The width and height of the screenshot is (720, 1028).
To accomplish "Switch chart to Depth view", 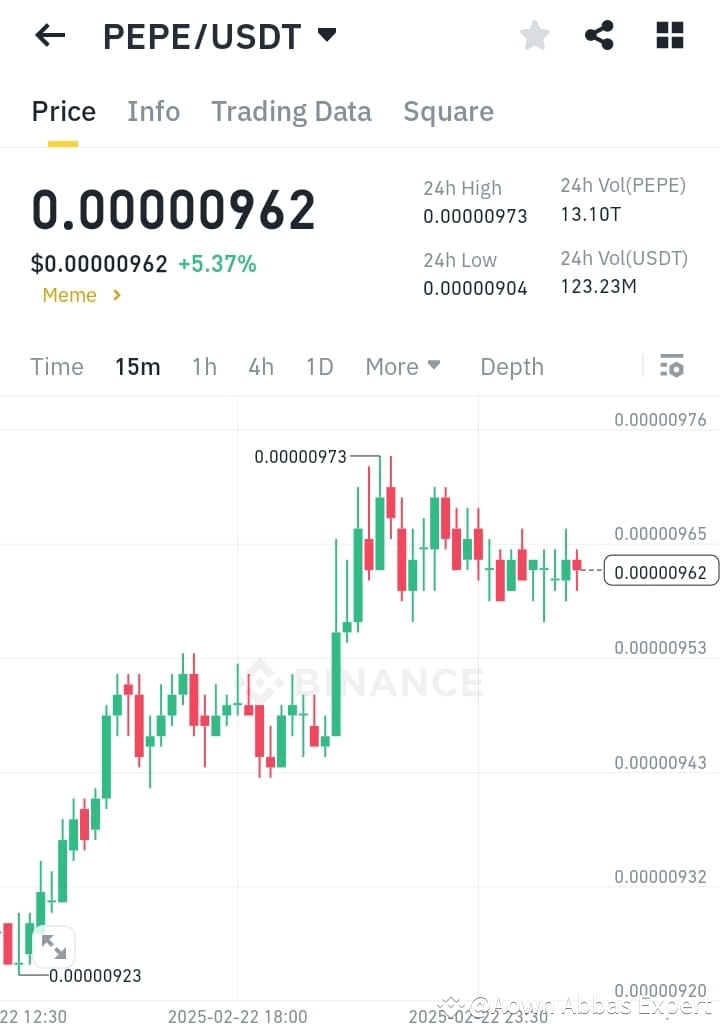I will [511, 367].
